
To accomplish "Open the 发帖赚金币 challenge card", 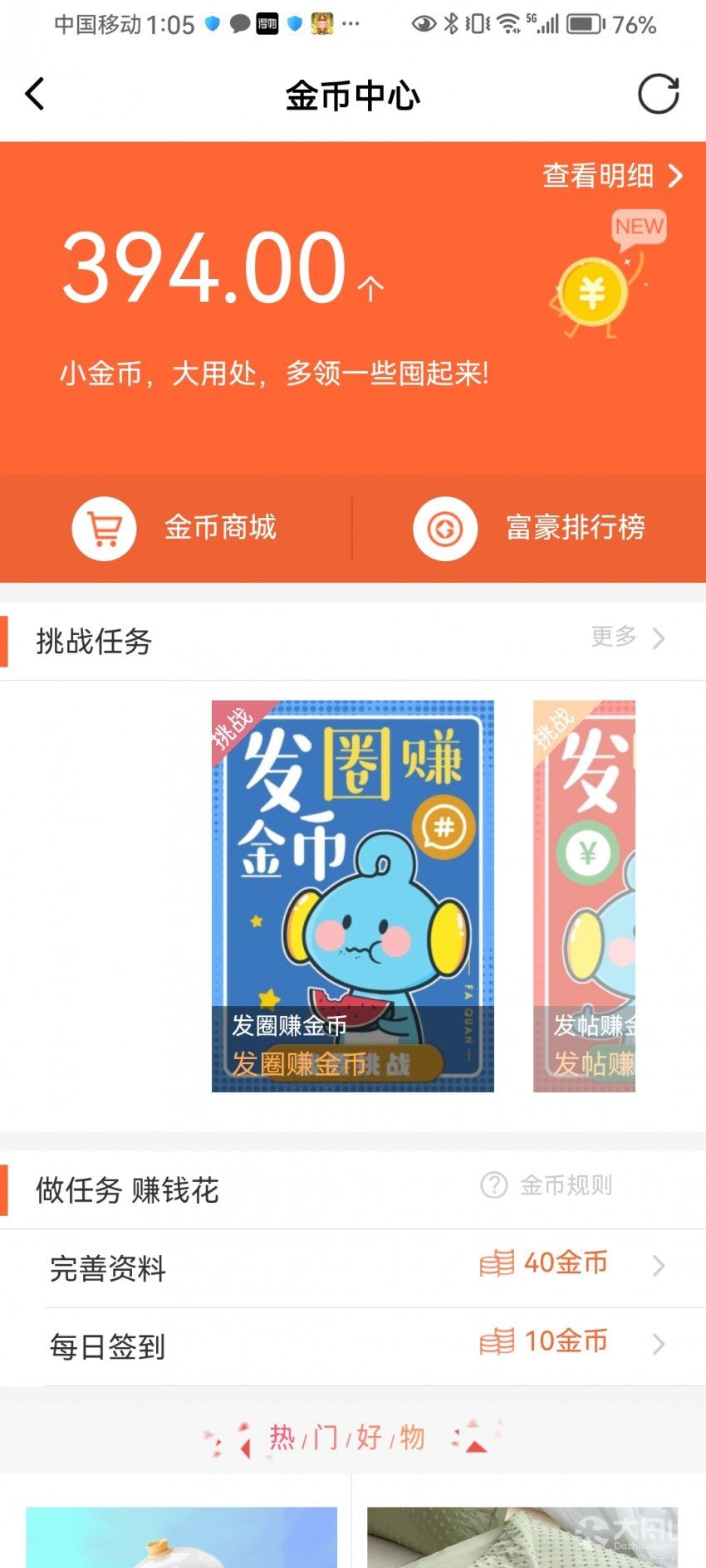I will coord(584,896).
